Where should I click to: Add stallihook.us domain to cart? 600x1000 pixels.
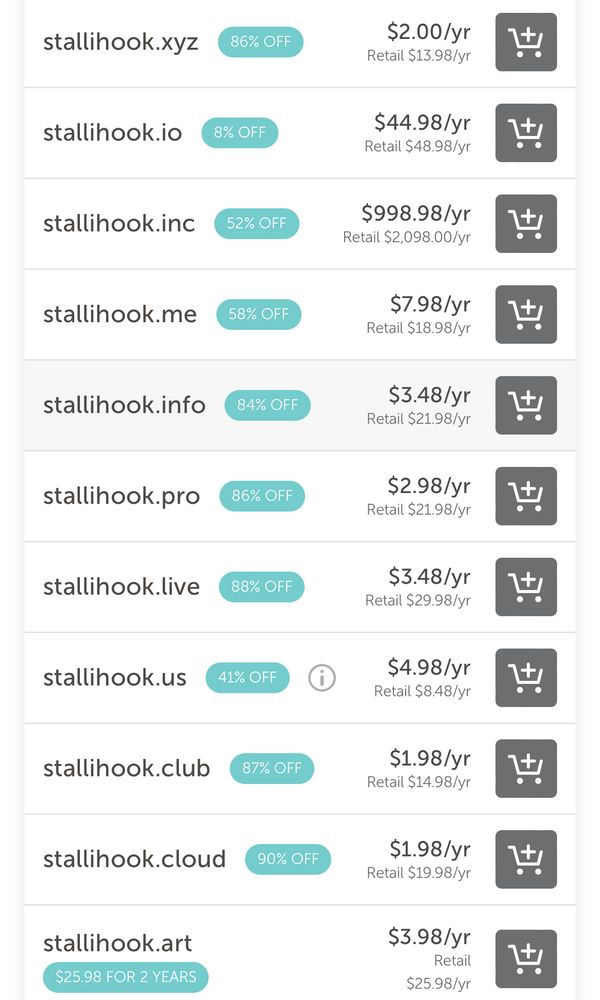tap(526, 678)
